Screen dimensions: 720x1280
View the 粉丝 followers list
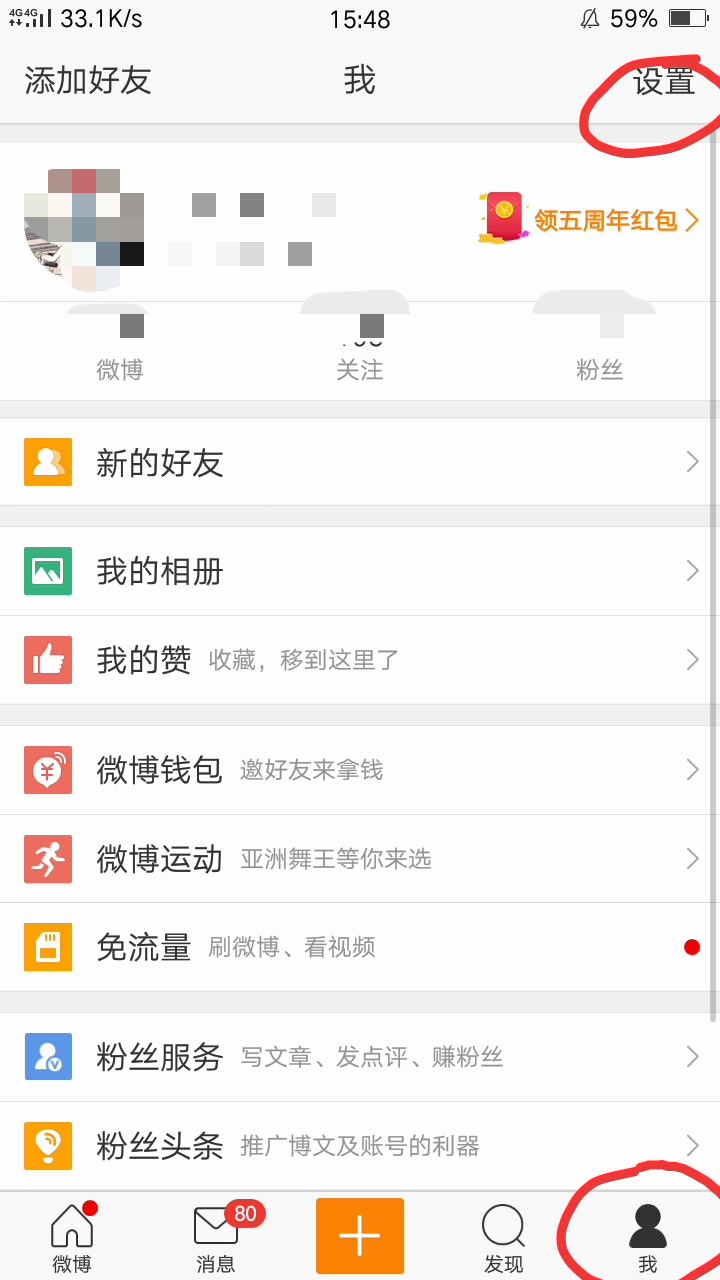[x=600, y=352]
